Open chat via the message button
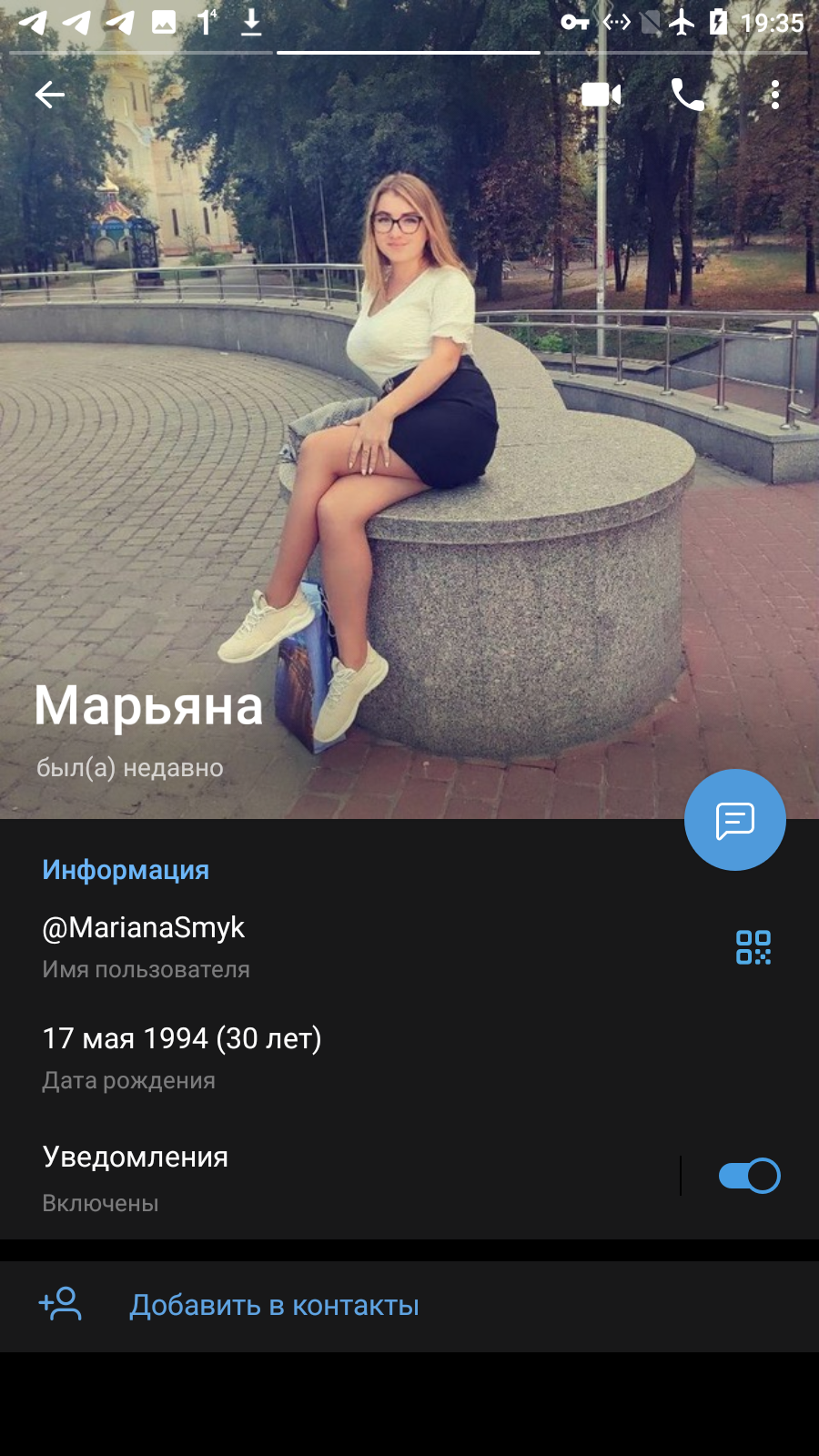 tap(735, 820)
